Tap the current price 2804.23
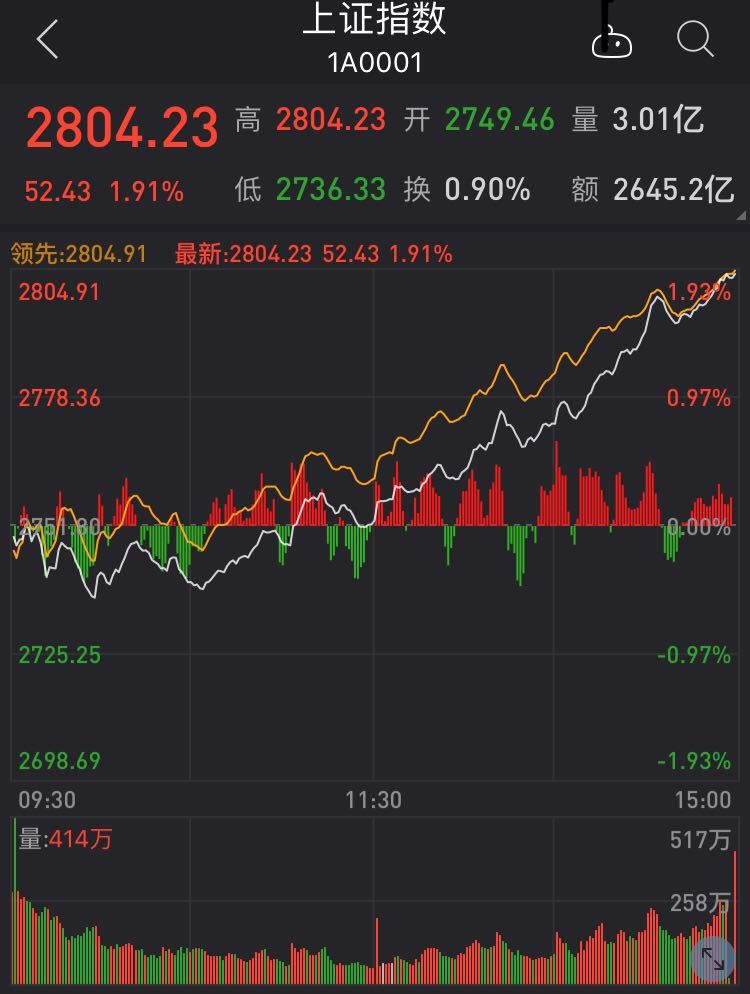This screenshot has width=750, height=994. [122, 125]
